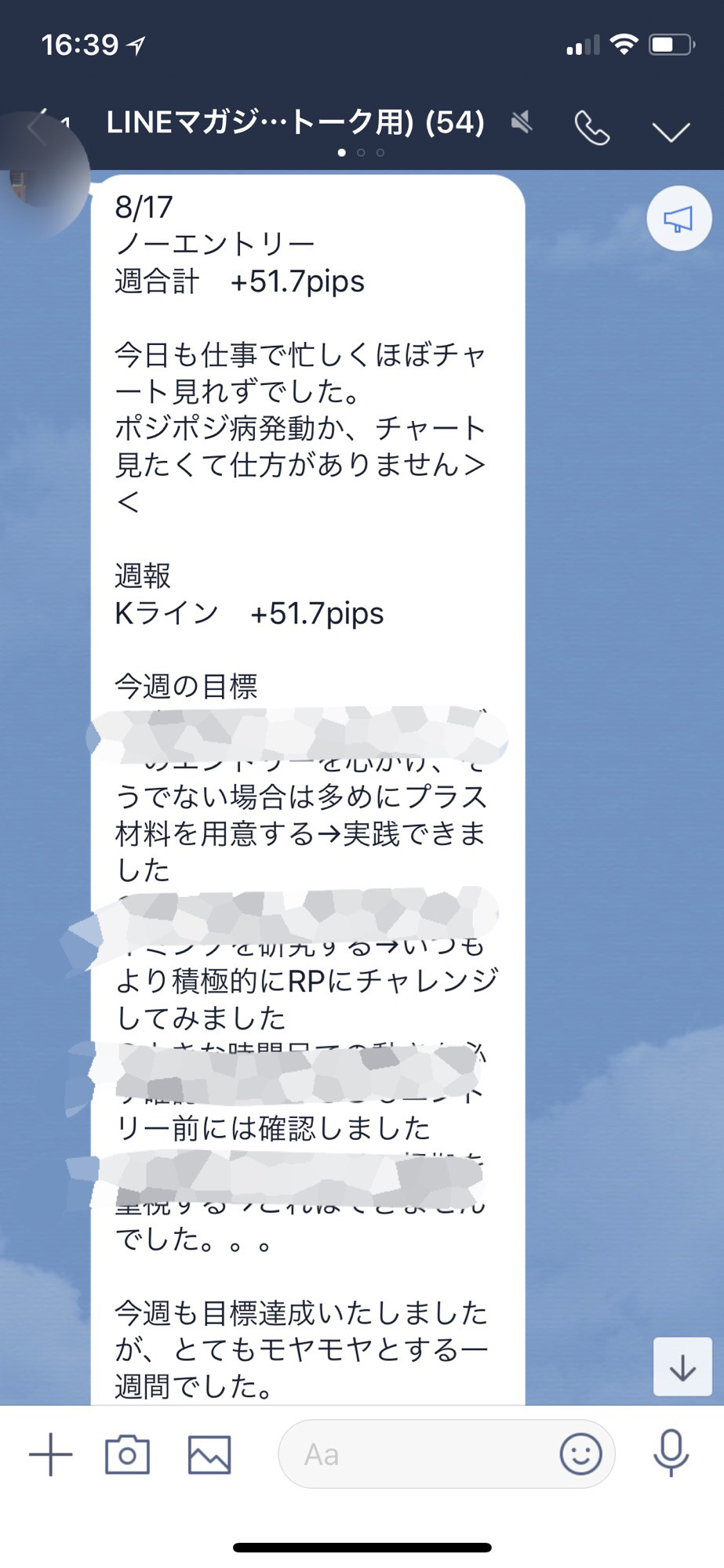Go back to the chat list
Viewport: 724px width, 1568px height.
click(38, 125)
